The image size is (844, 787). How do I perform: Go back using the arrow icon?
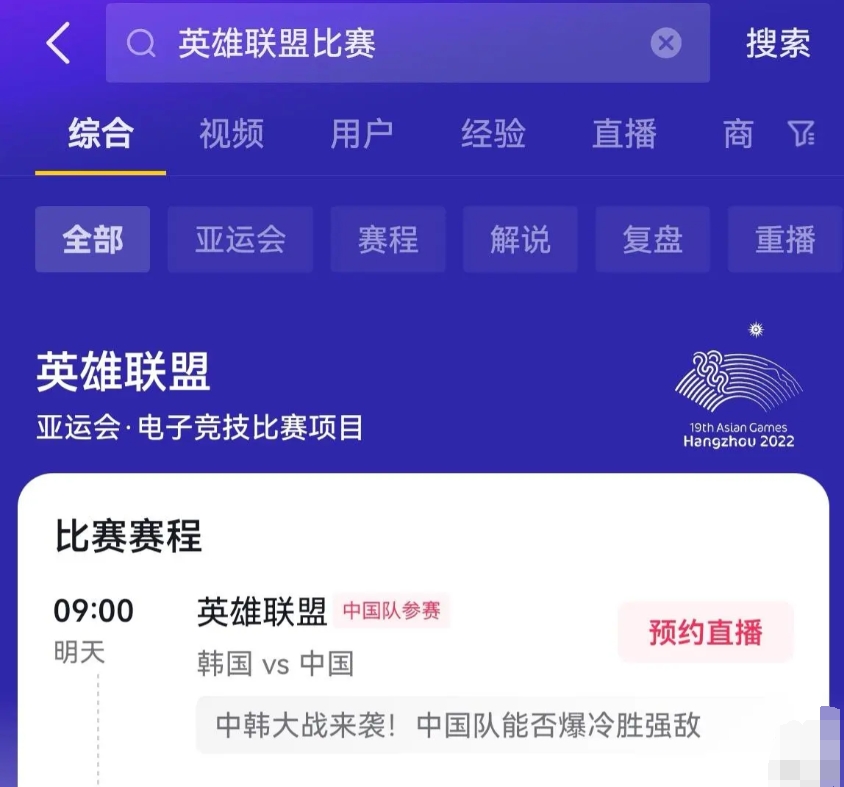point(58,43)
